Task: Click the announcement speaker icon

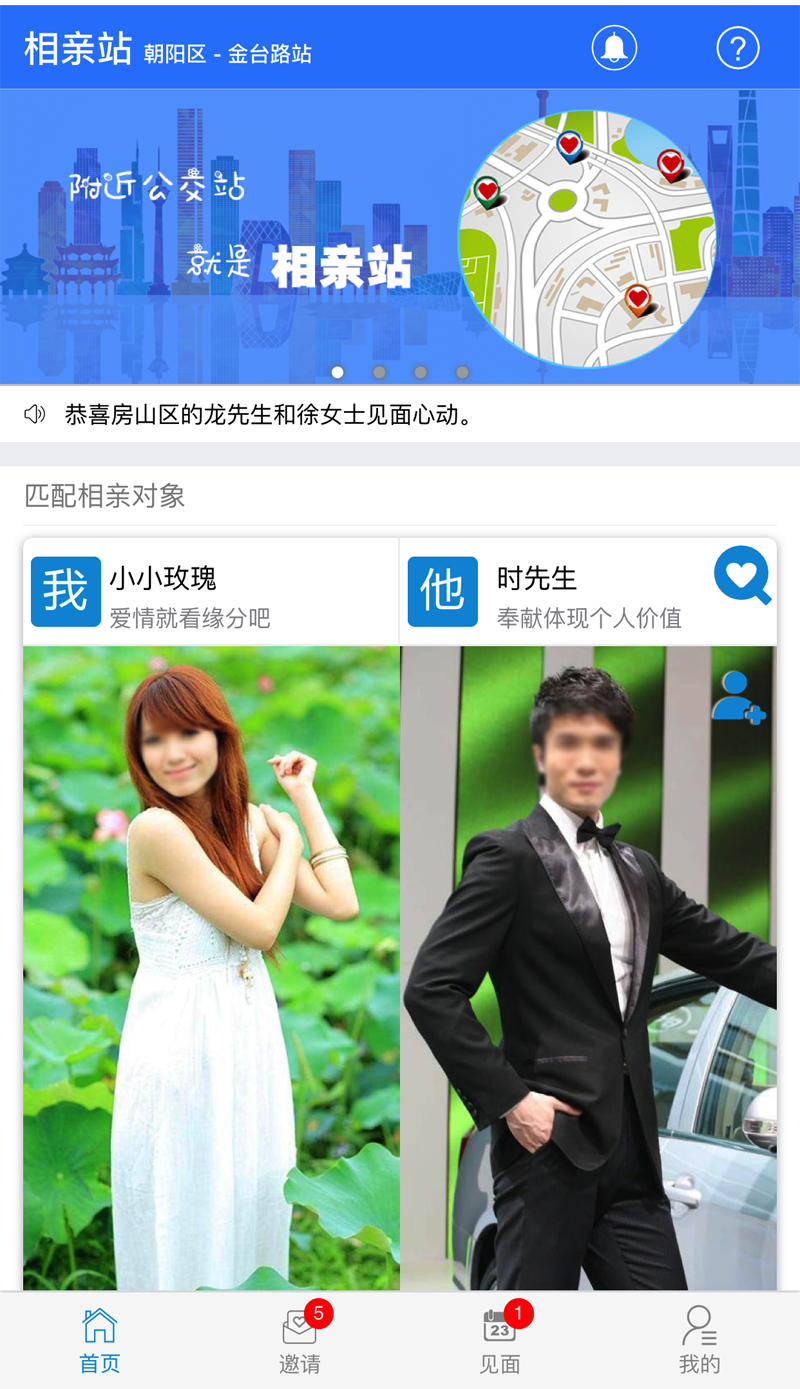Action: coord(33,413)
